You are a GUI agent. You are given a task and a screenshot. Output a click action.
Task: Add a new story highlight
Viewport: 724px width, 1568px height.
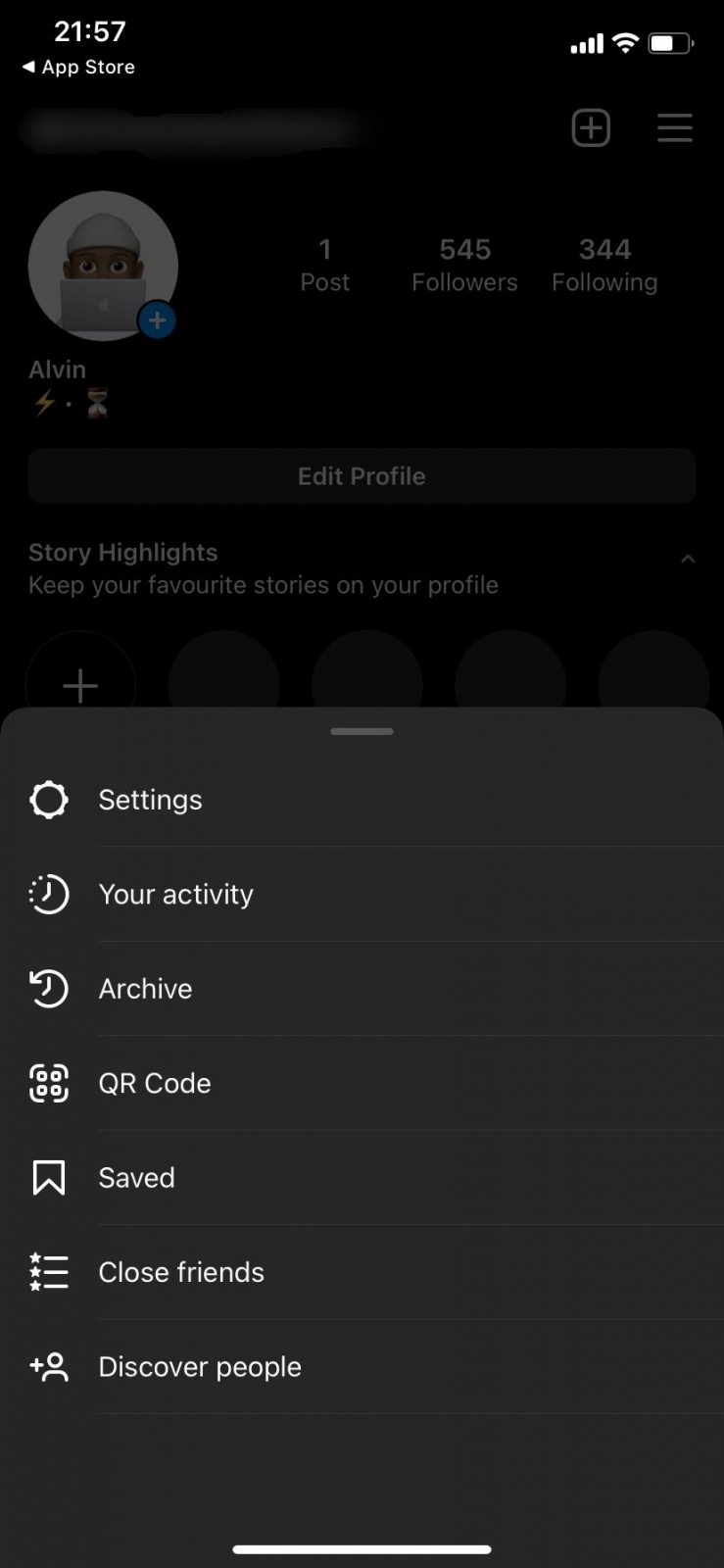80,685
